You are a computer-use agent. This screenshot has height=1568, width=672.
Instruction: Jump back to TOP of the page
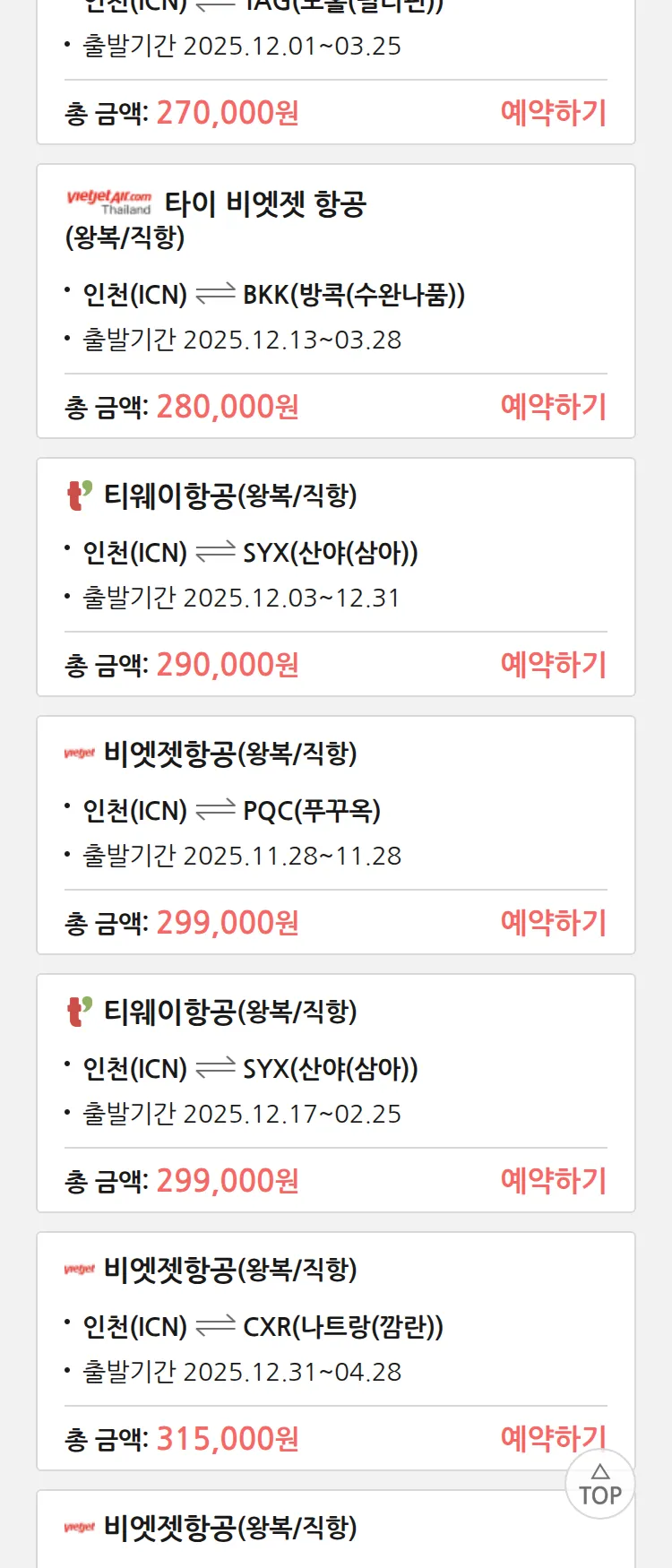point(599,1486)
